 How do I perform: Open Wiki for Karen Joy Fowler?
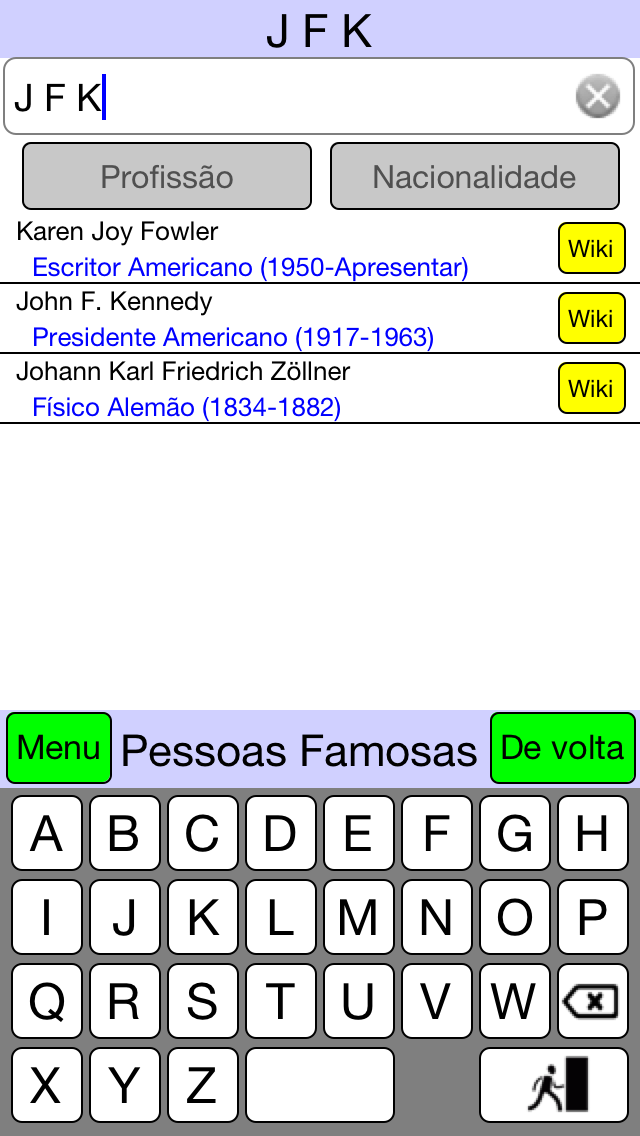[591, 248]
